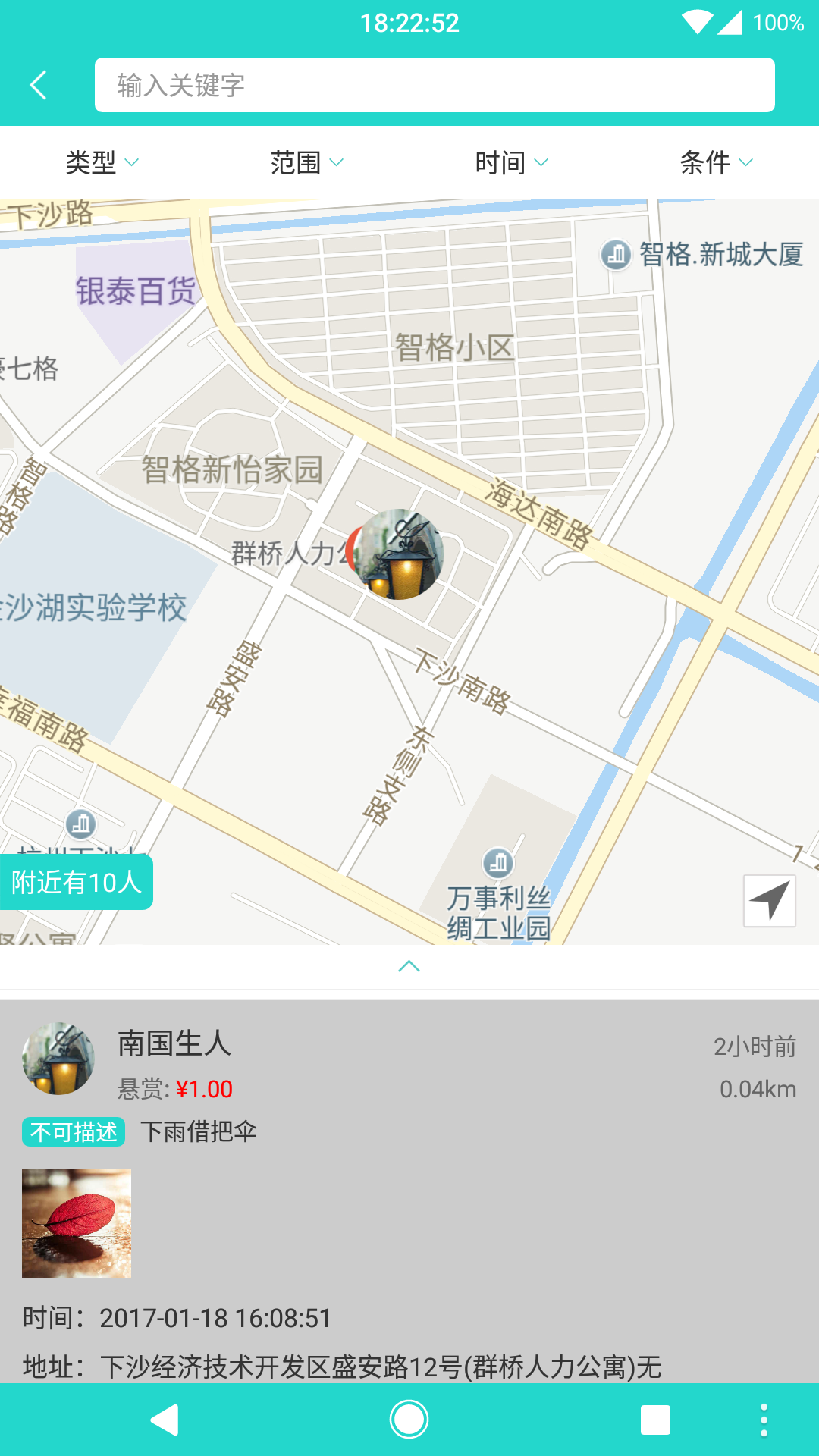
Task: Expand the 时间 filter dropdown
Action: (512, 162)
